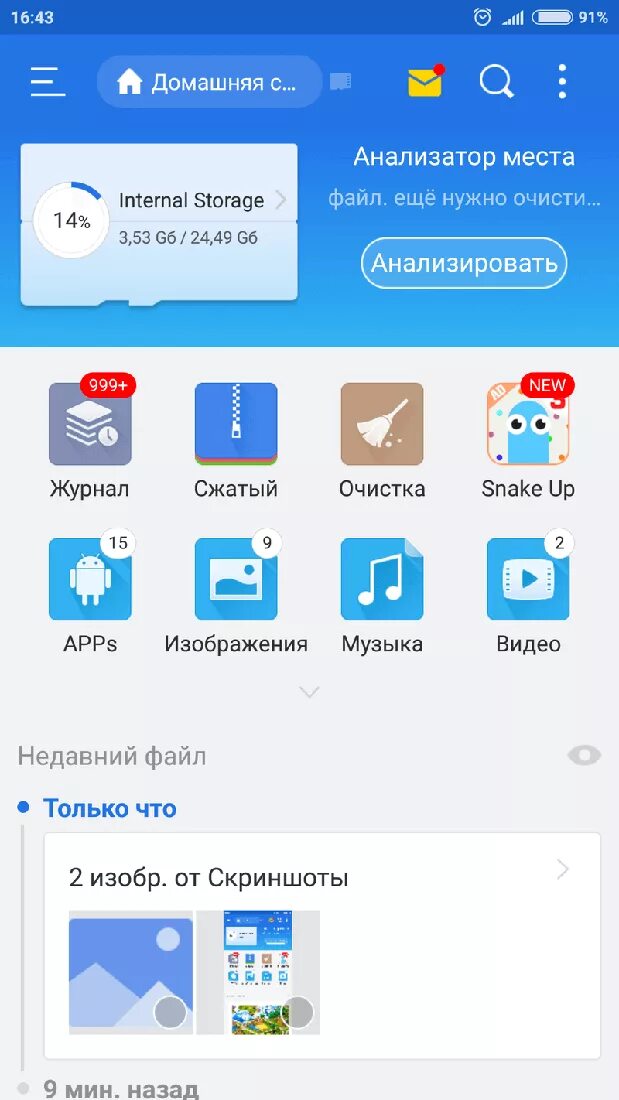The height and width of the screenshot is (1100, 619).
Task: Open the home screen screenshot thumbnail
Action: tap(258, 971)
